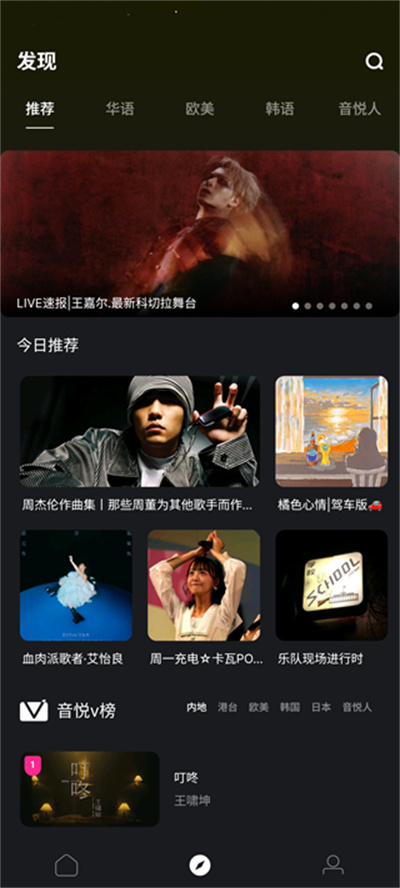Select the 韩语 tab
Image resolution: width=400 pixels, height=888 pixels.
pyautogui.click(x=279, y=109)
